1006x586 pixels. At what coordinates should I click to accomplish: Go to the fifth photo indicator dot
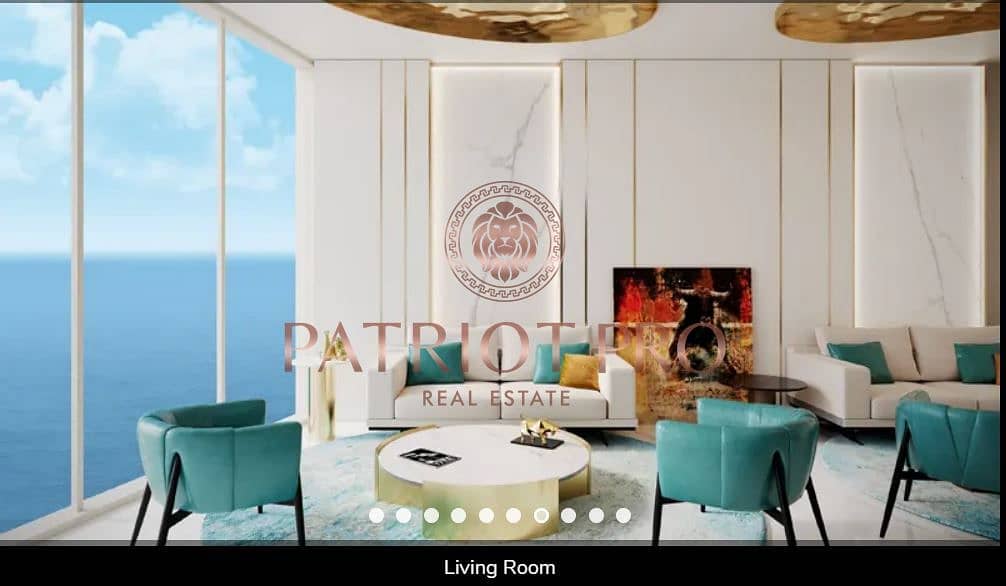pyautogui.click(x=486, y=515)
